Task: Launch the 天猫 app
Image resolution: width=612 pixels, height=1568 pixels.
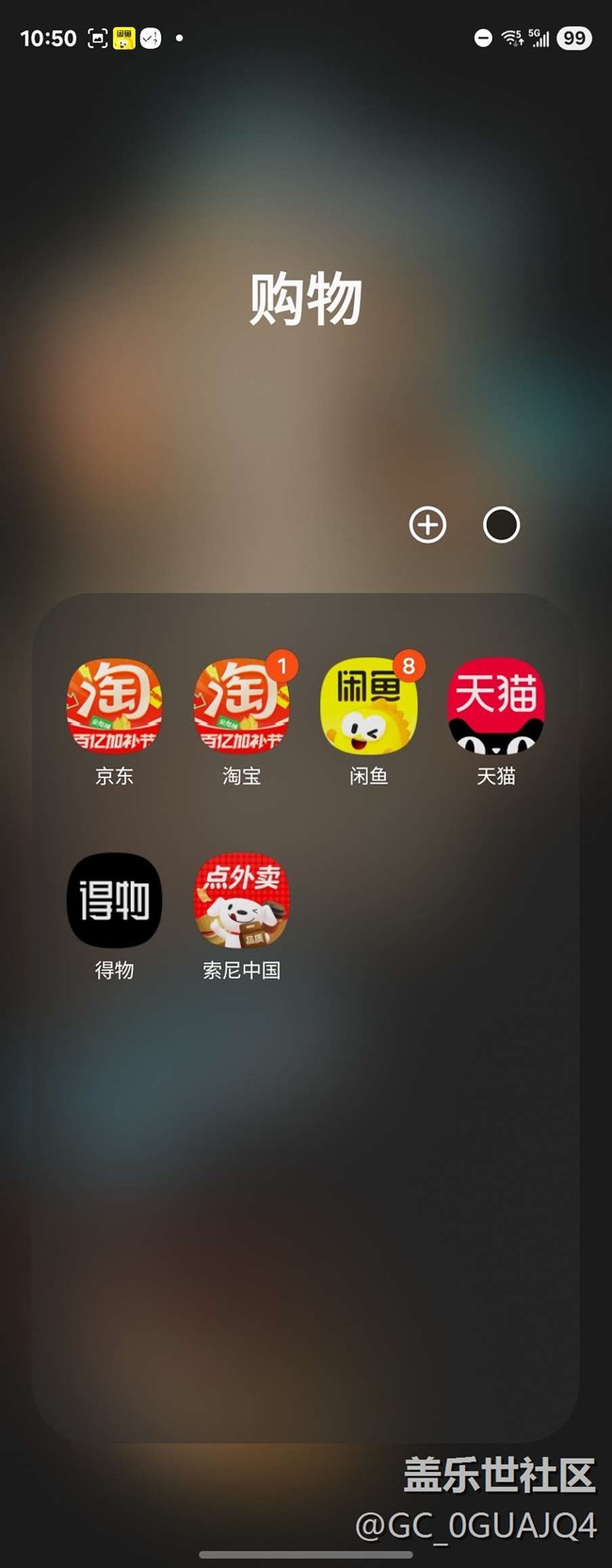Action: tap(495, 706)
